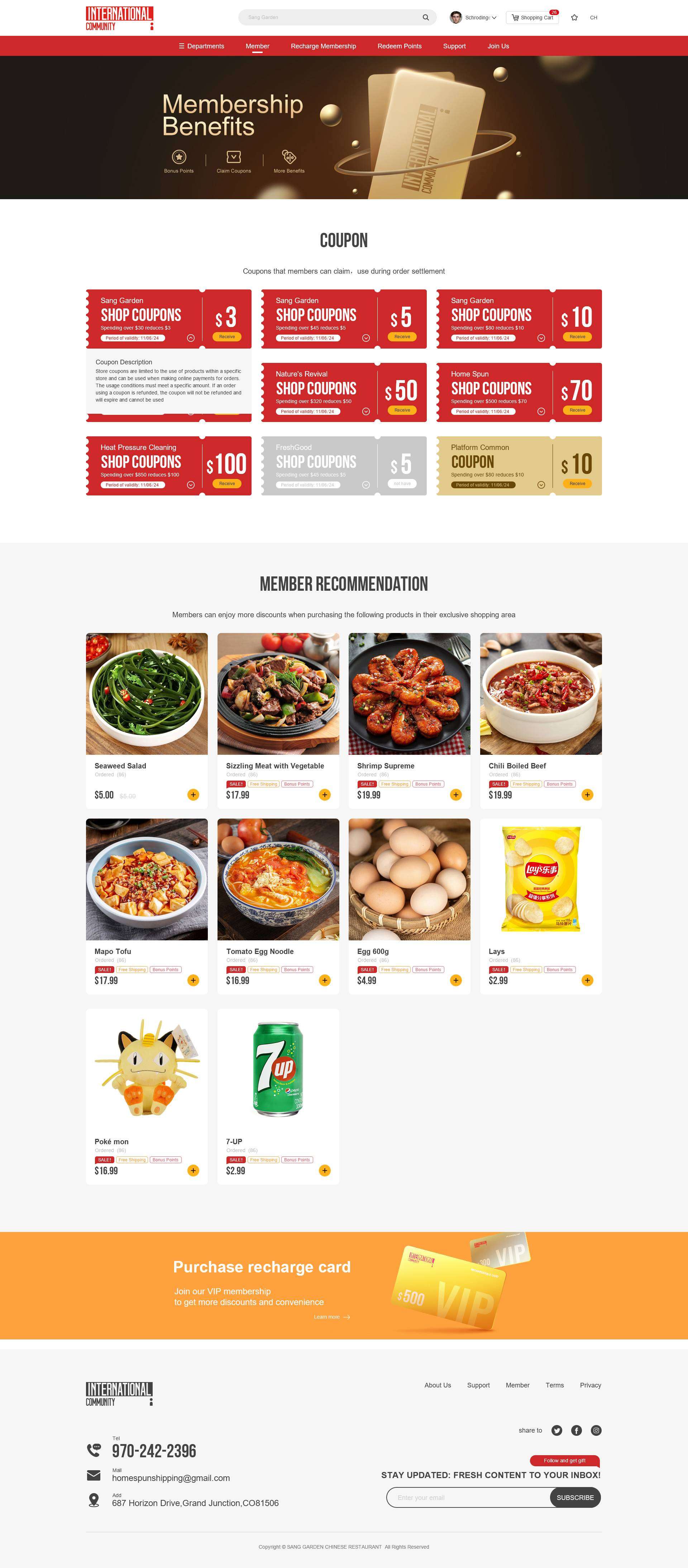Open the Mapo Tofu product card
The height and width of the screenshot is (1568, 688).
point(147,879)
